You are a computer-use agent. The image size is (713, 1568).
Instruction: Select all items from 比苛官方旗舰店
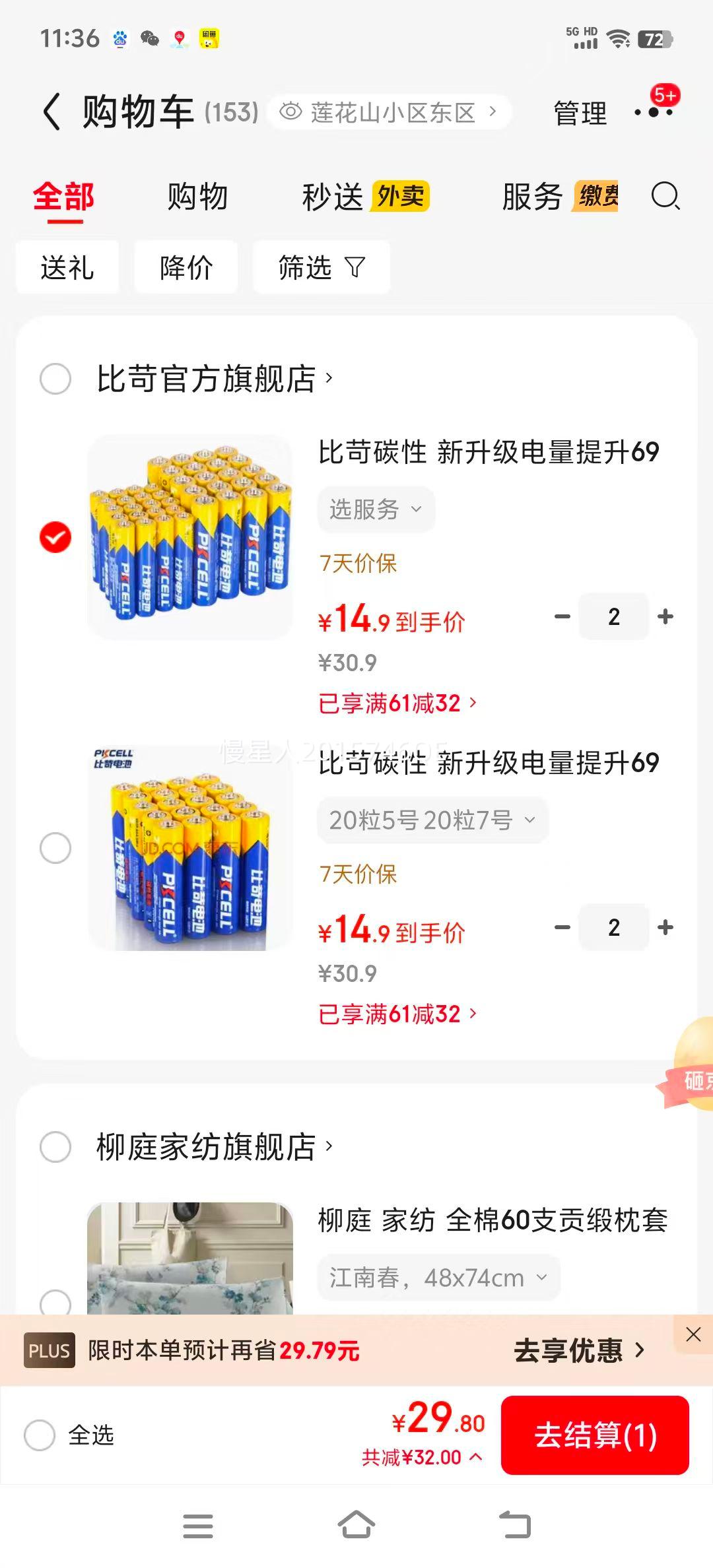[x=55, y=379]
